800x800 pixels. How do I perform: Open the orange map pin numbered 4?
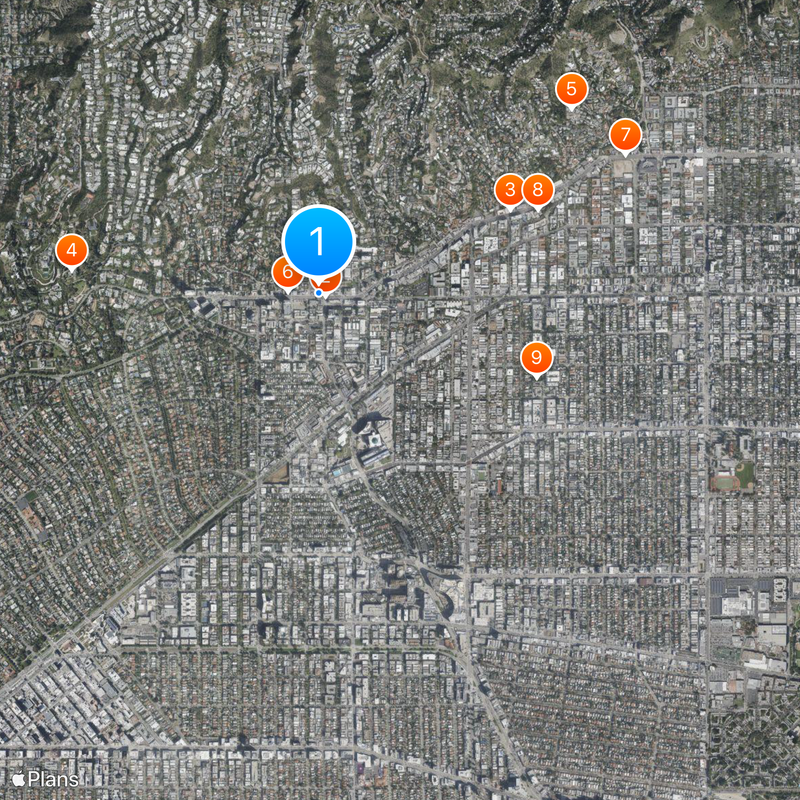pos(71,250)
